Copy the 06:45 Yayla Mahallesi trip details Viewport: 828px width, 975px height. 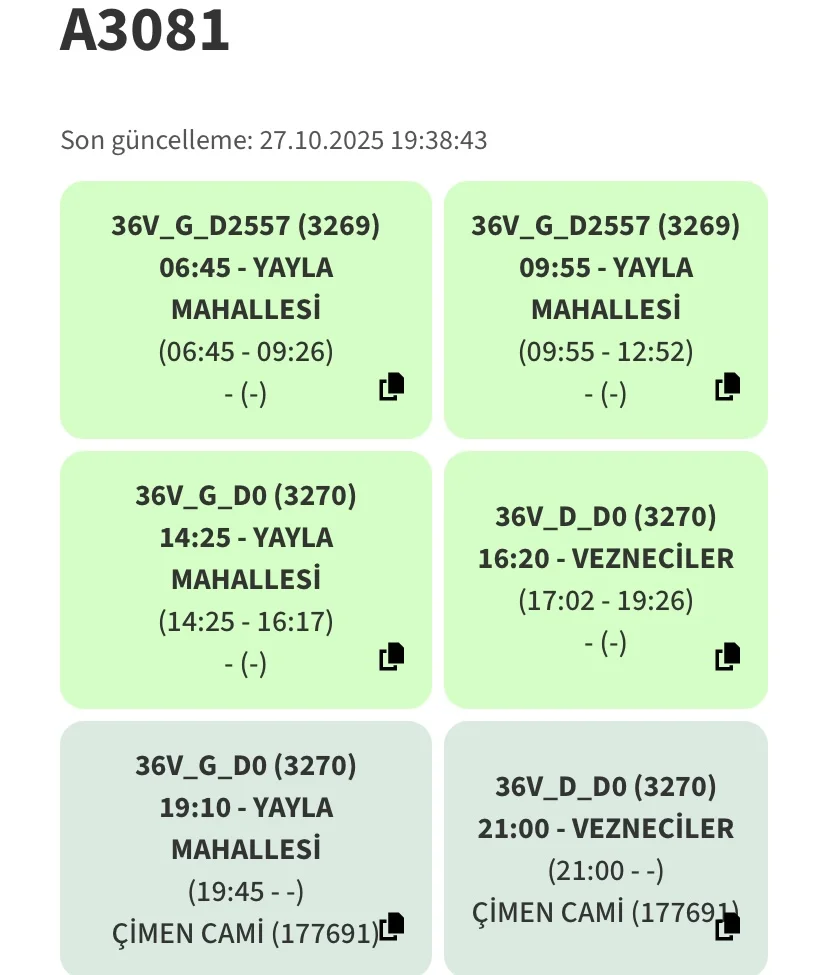391,387
